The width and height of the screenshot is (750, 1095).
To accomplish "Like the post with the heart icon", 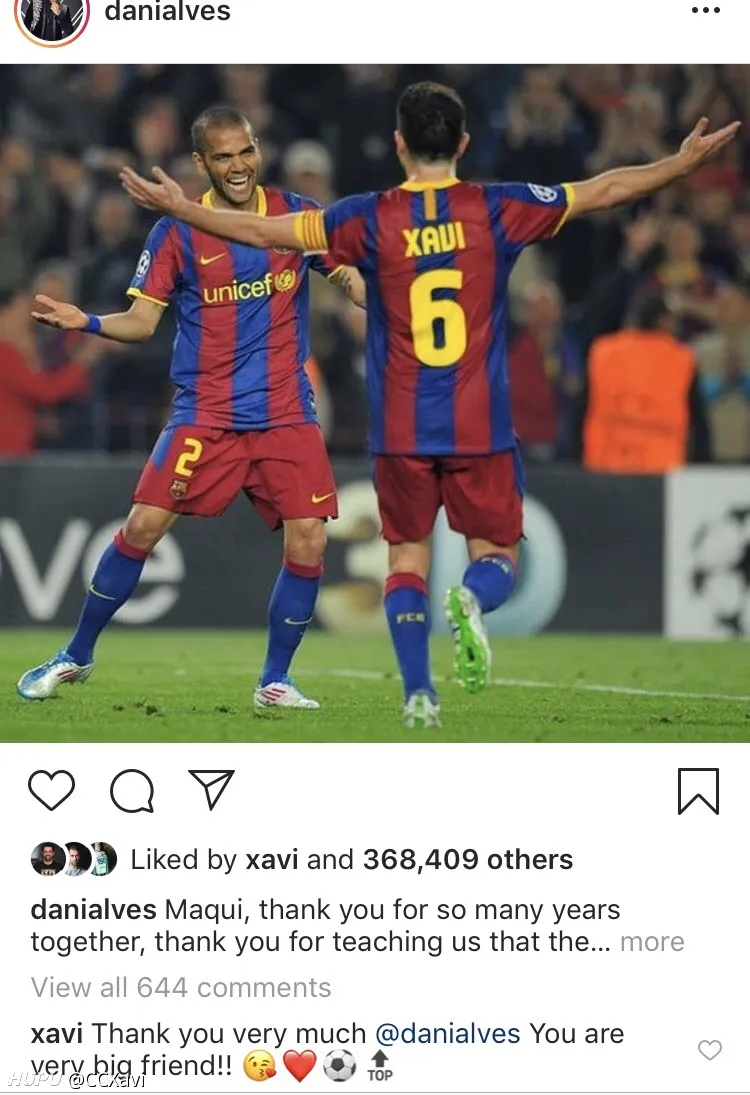I will coord(51,791).
